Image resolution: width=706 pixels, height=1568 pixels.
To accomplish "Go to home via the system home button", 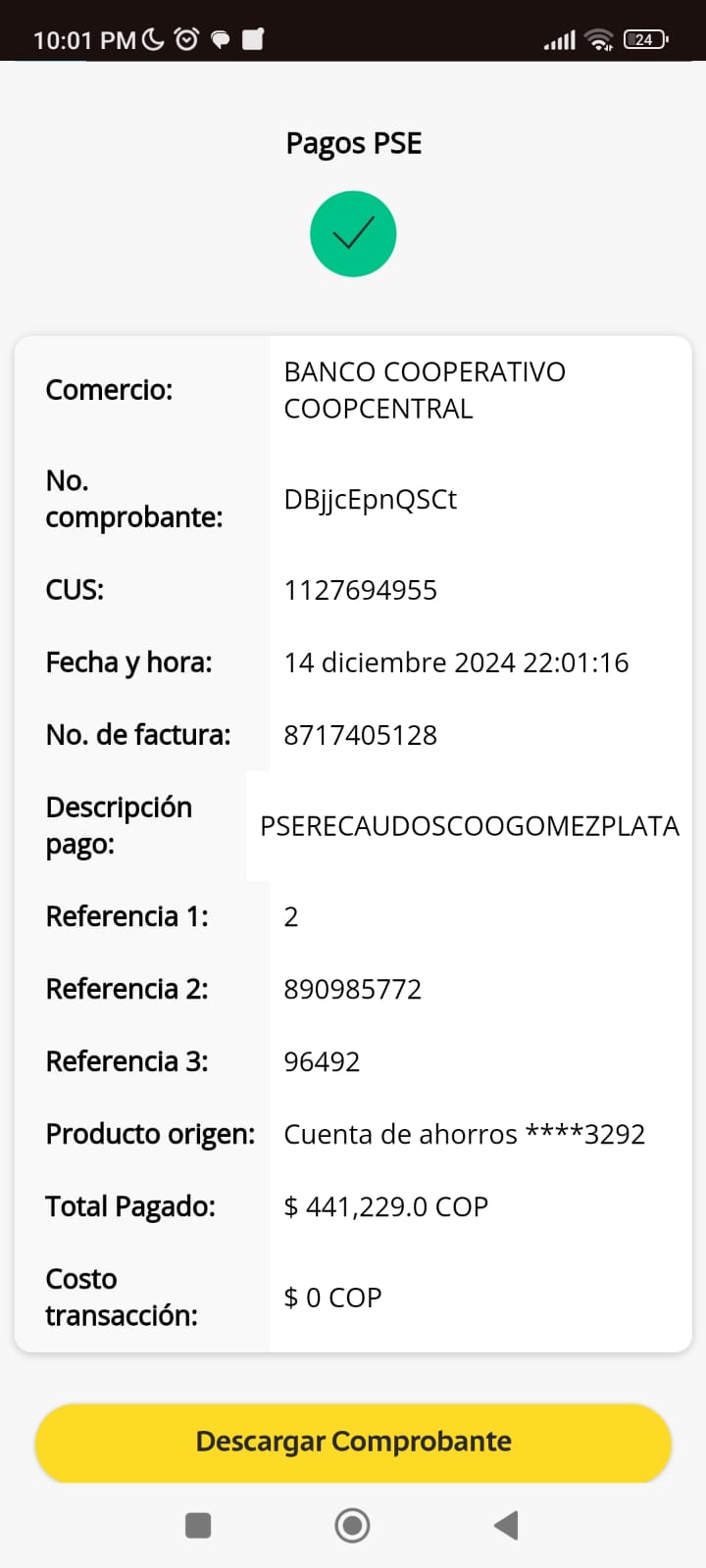I will (x=352, y=1525).
